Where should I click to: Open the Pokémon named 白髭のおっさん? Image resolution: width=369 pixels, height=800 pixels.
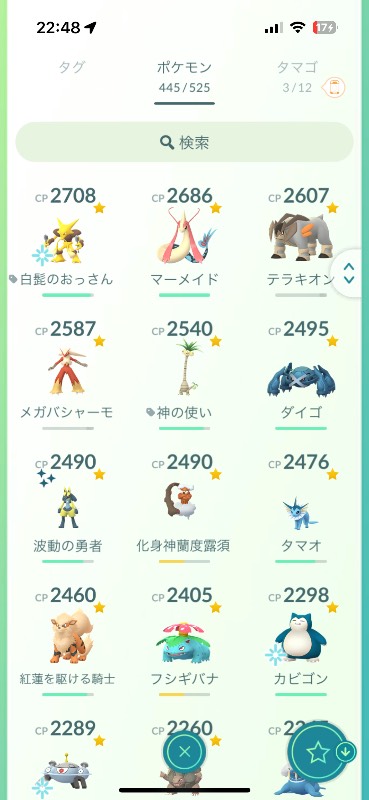[67, 241]
